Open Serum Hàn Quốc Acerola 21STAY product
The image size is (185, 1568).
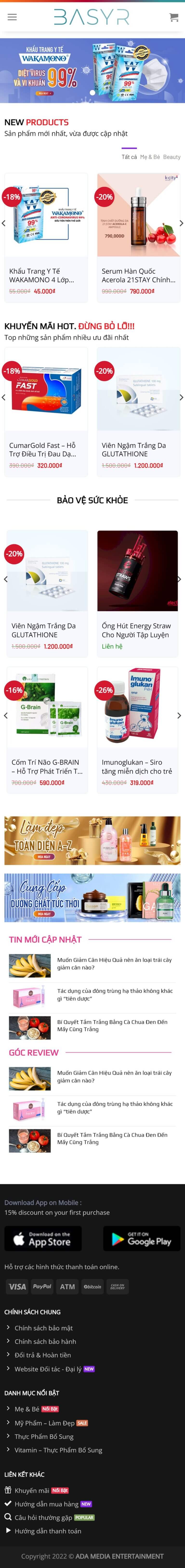point(138,275)
